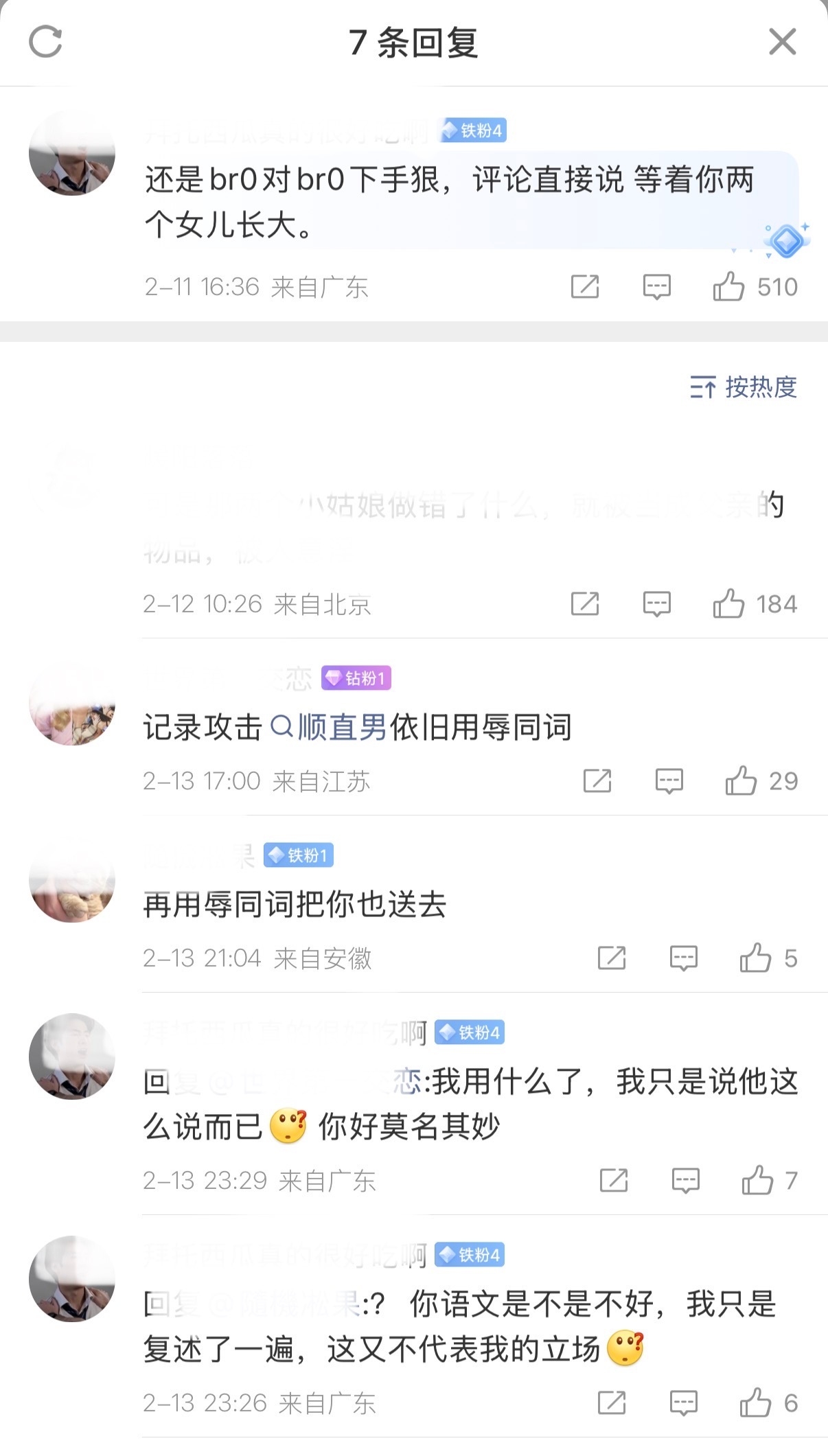This screenshot has height=1456, width=828.
Task: Repost the comment from 2-11 16:36
Action: [585, 286]
